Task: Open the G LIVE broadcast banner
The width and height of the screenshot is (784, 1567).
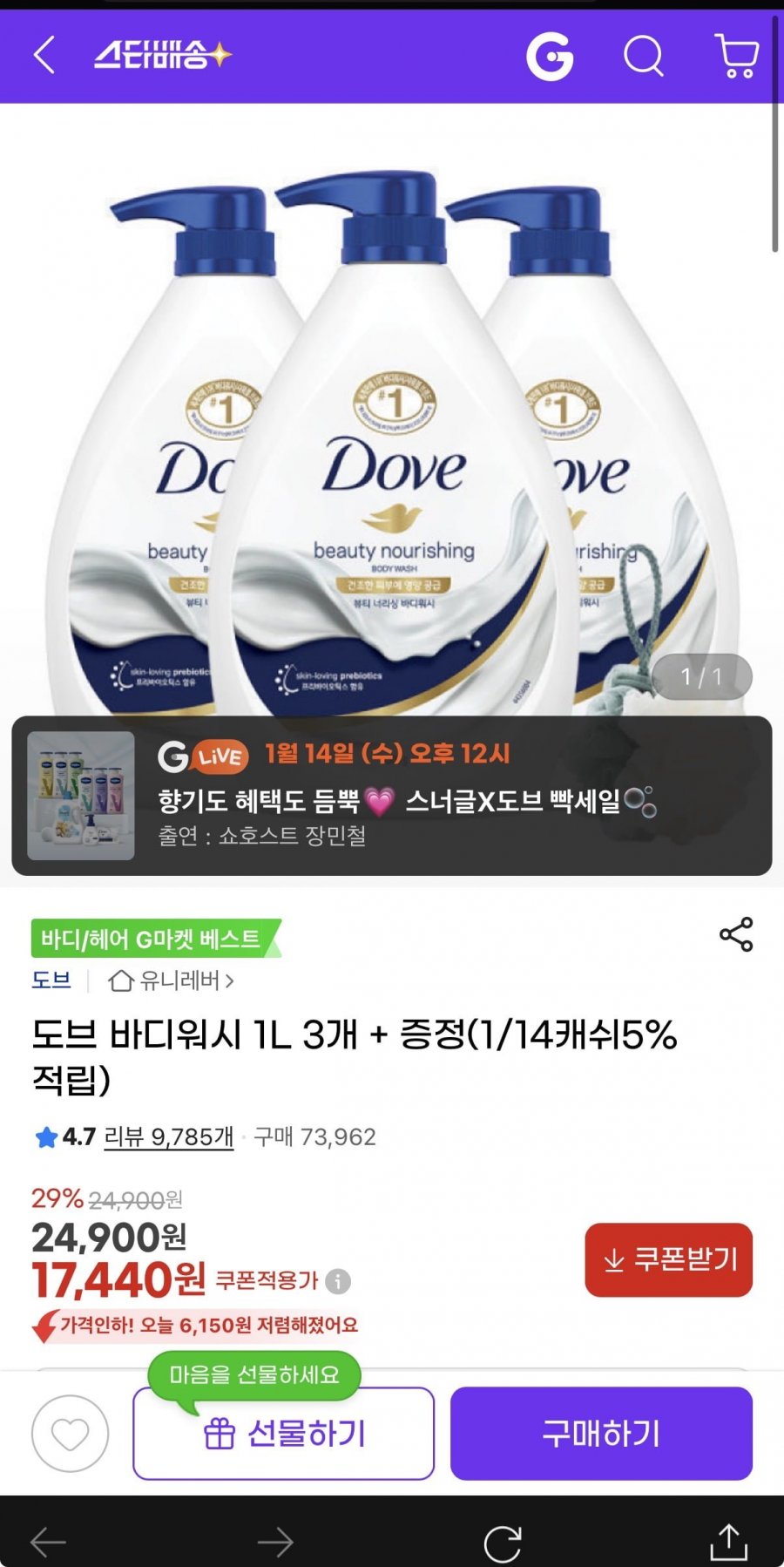Action: tap(391, 796)
